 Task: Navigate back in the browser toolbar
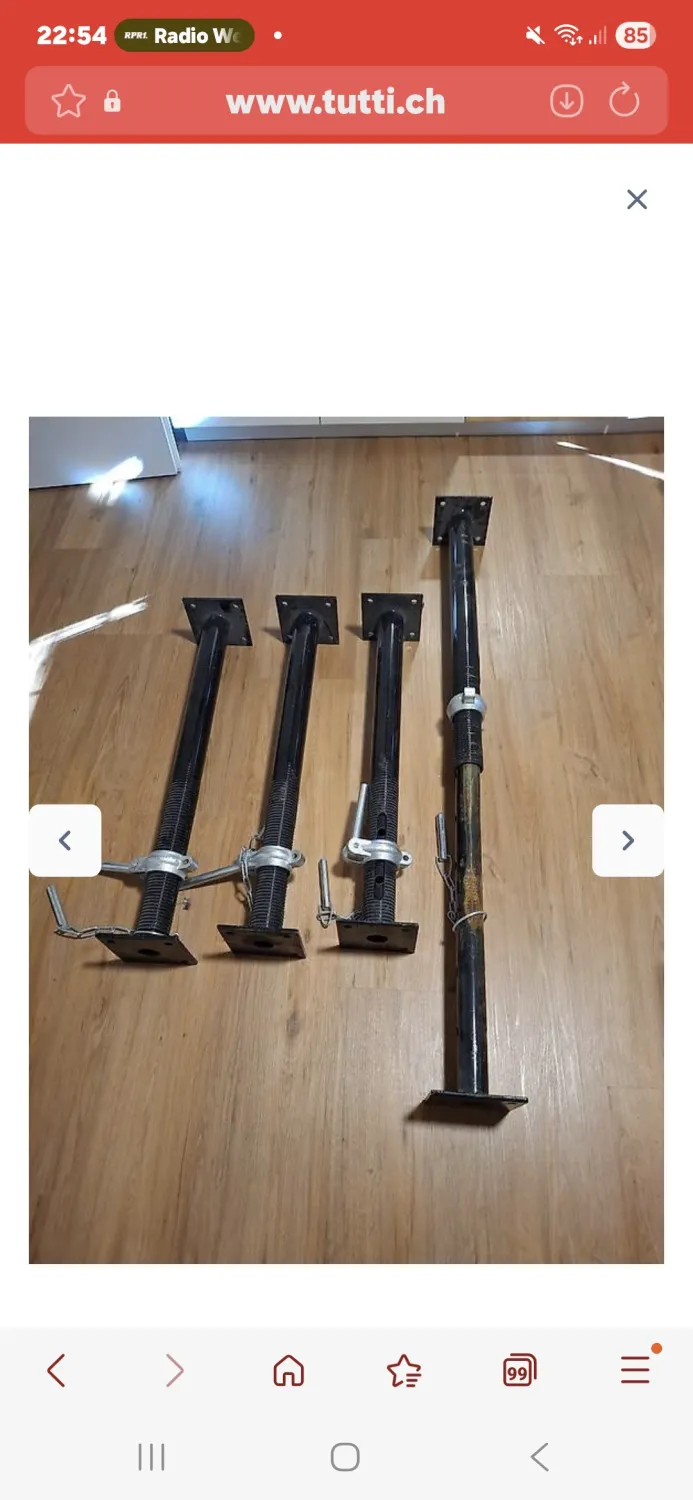[57, 1370]
